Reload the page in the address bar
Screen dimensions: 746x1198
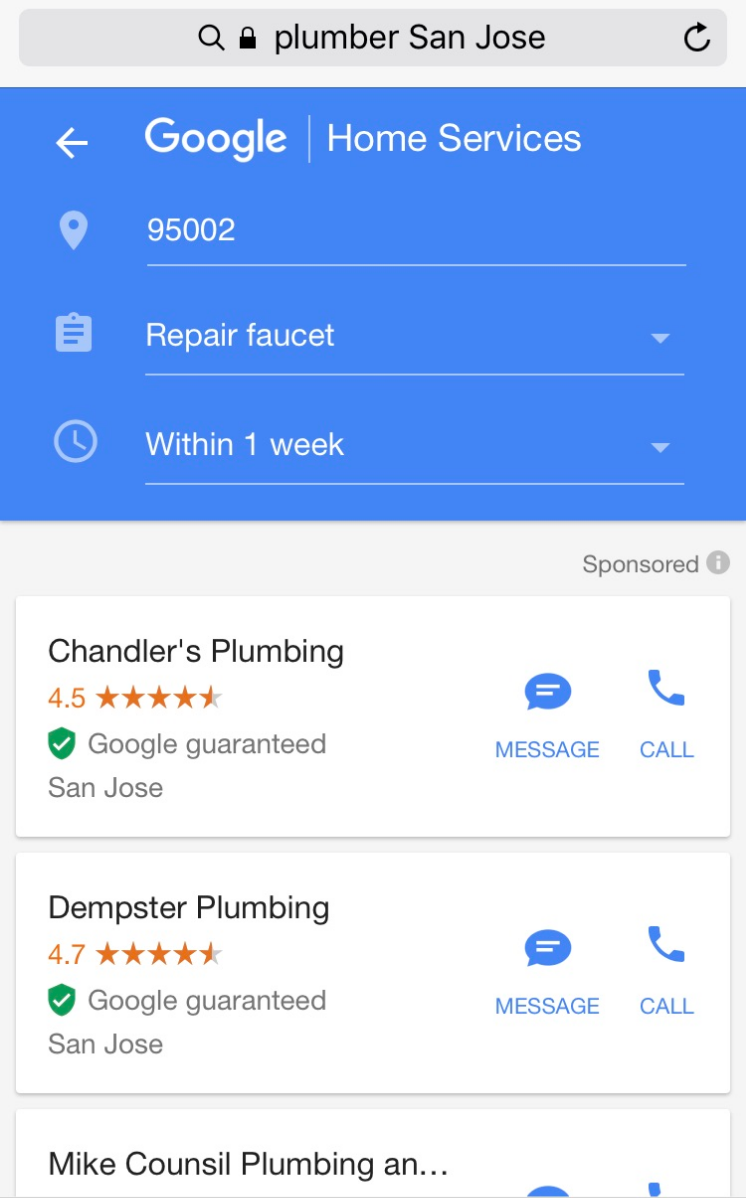(696, 38)
